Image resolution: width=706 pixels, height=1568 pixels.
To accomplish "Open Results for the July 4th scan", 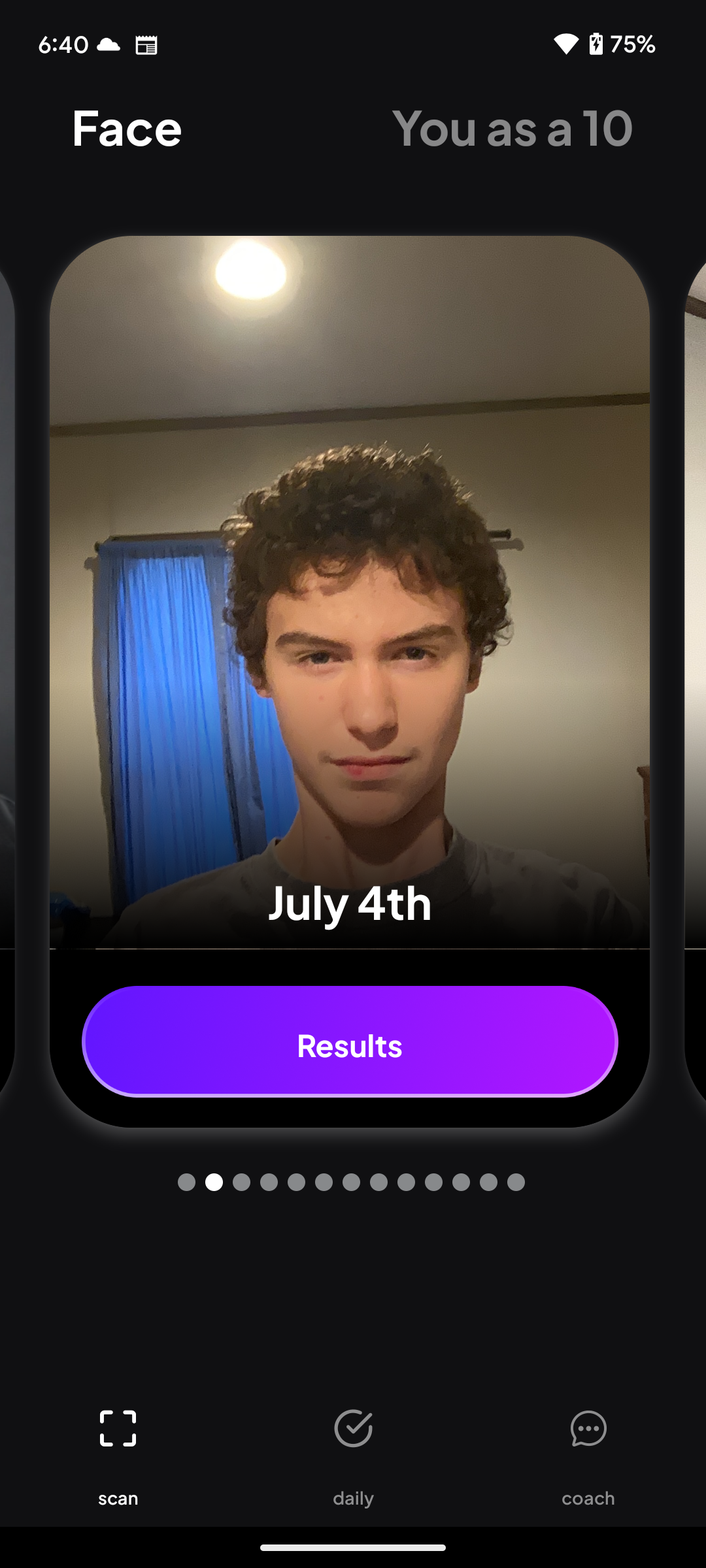I will pos(350,1041).
